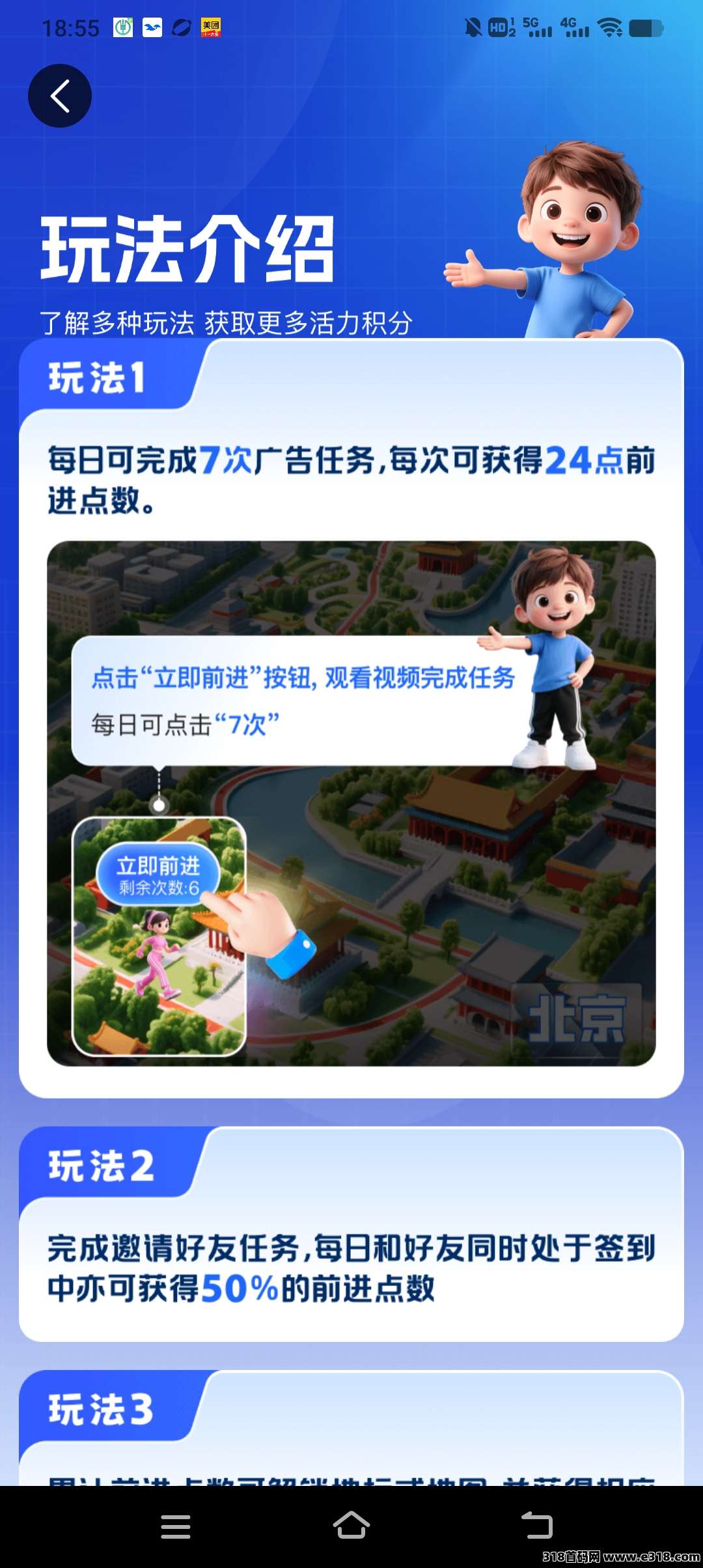
Task: Open recent apps from navigation bar
Action: tap(176, 1526)
